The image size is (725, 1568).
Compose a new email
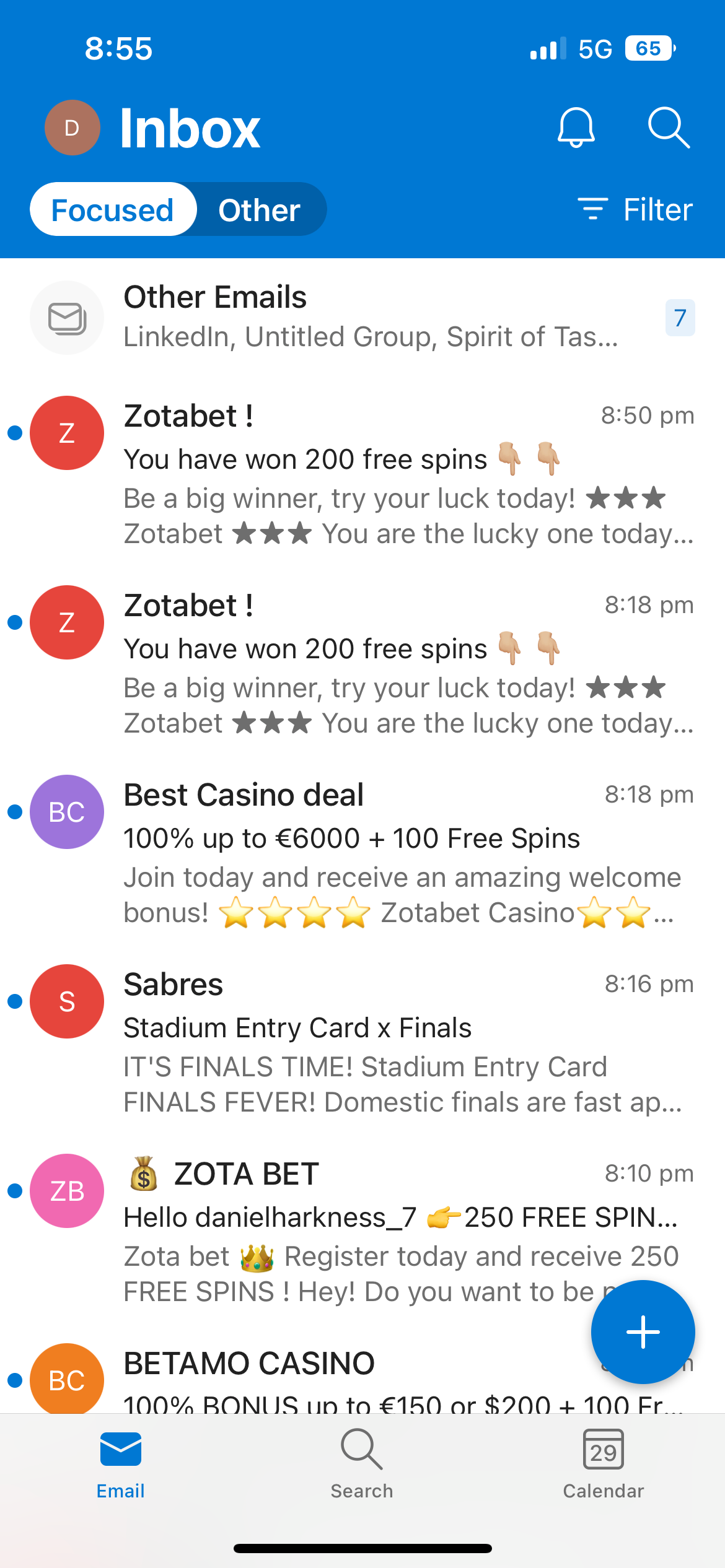643,1331
